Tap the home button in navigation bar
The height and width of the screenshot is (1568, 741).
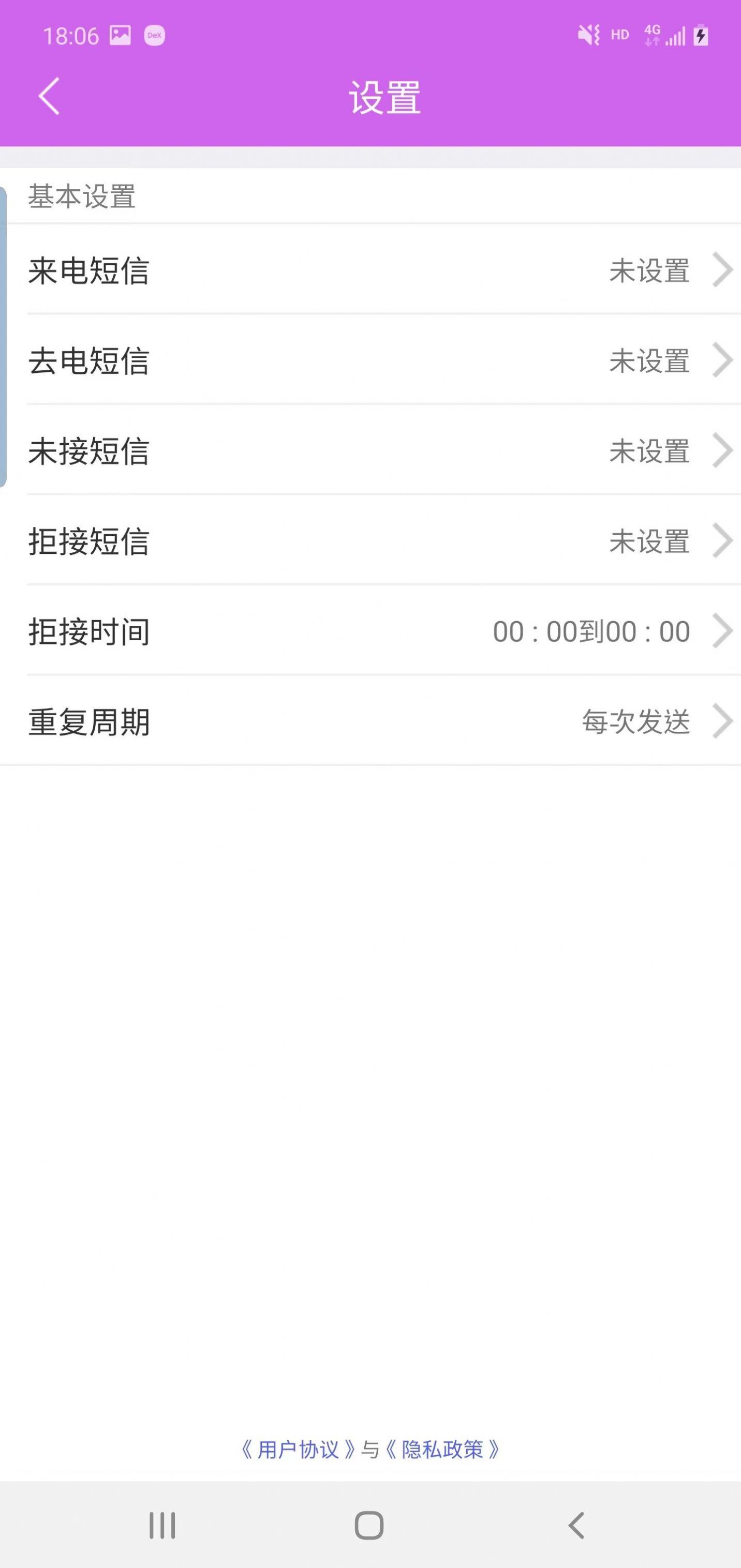370,1525
